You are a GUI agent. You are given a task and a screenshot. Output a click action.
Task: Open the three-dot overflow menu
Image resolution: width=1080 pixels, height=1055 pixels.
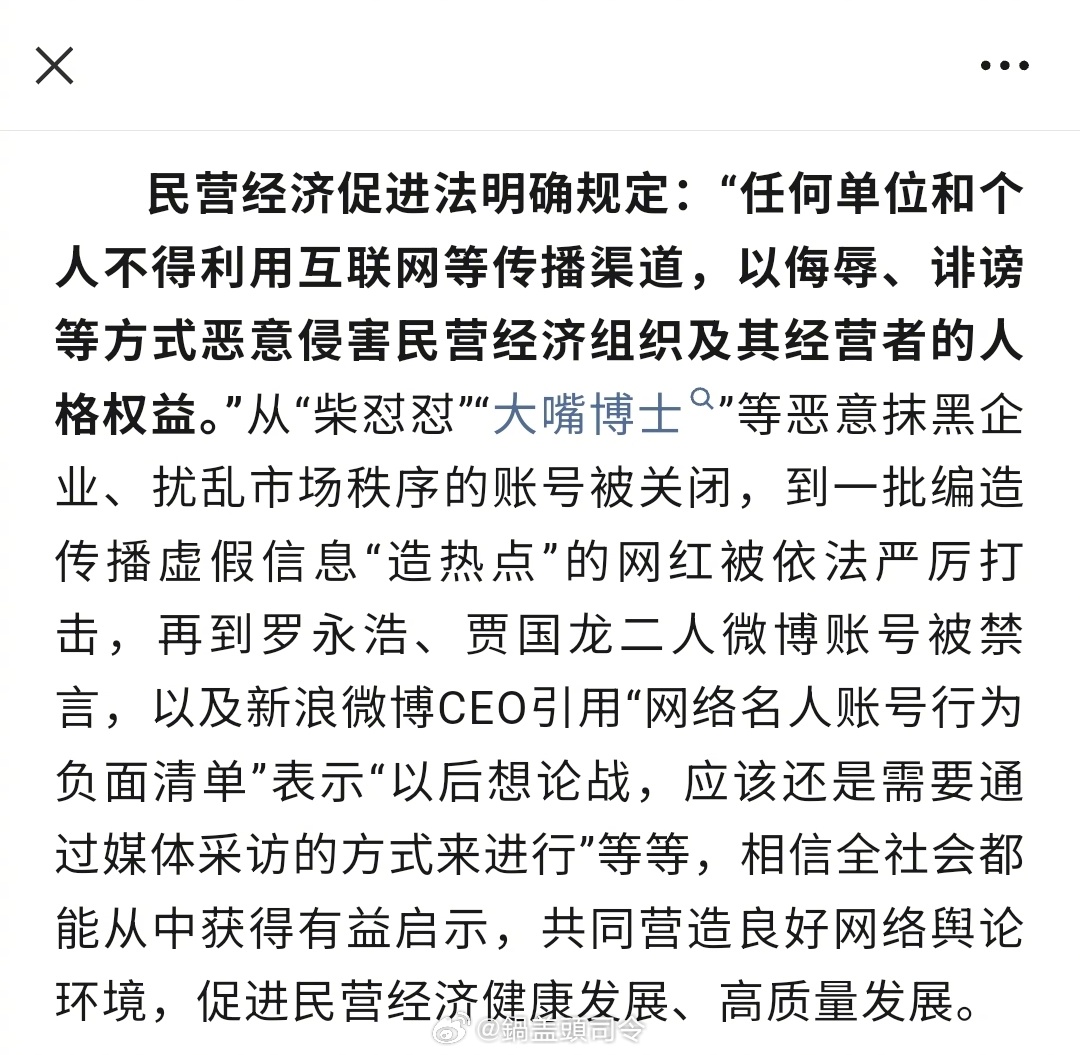[x=1004, y=66]
